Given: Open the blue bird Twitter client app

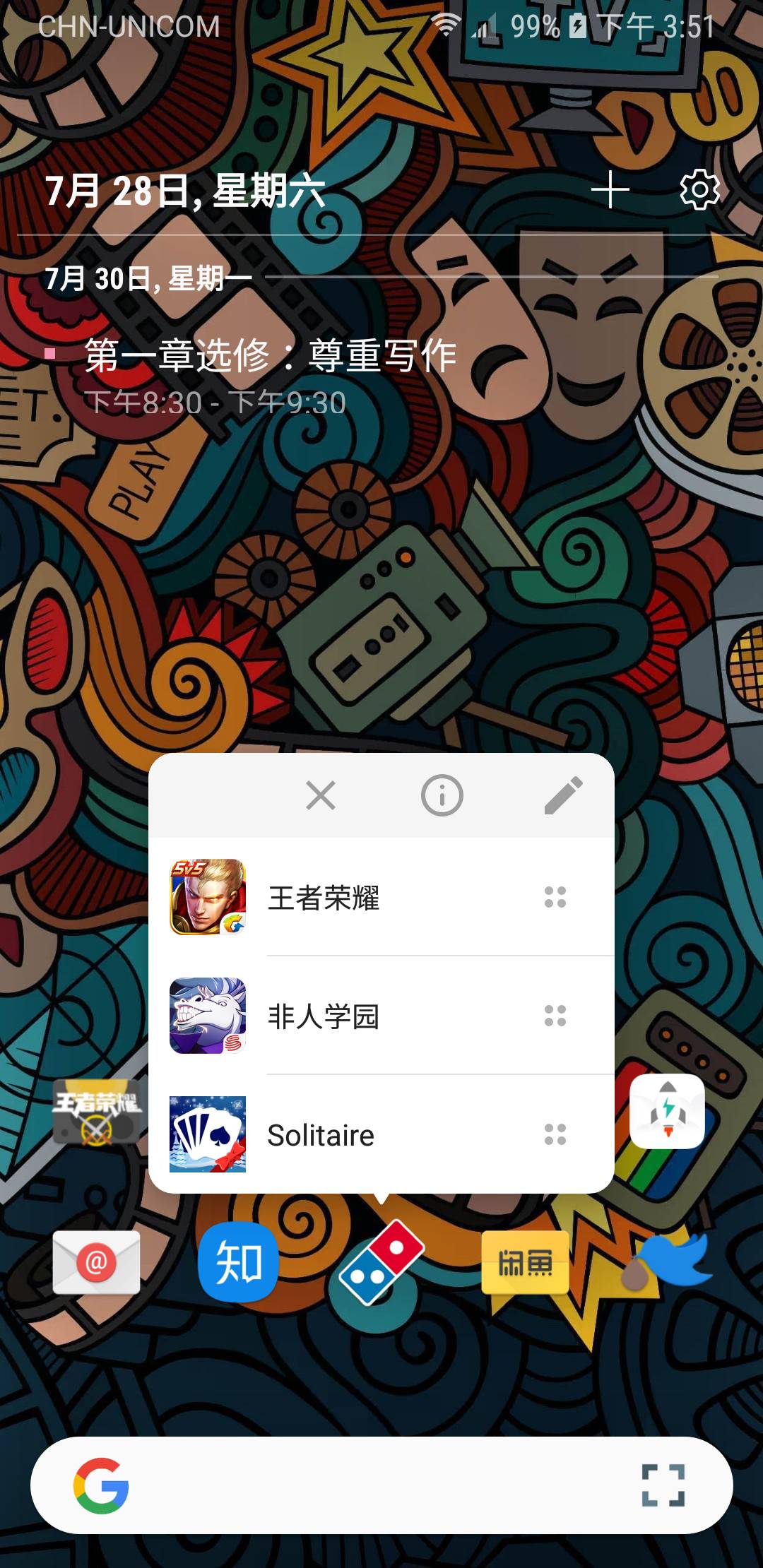Looking at the screenshot, I should click(668, 1261).
